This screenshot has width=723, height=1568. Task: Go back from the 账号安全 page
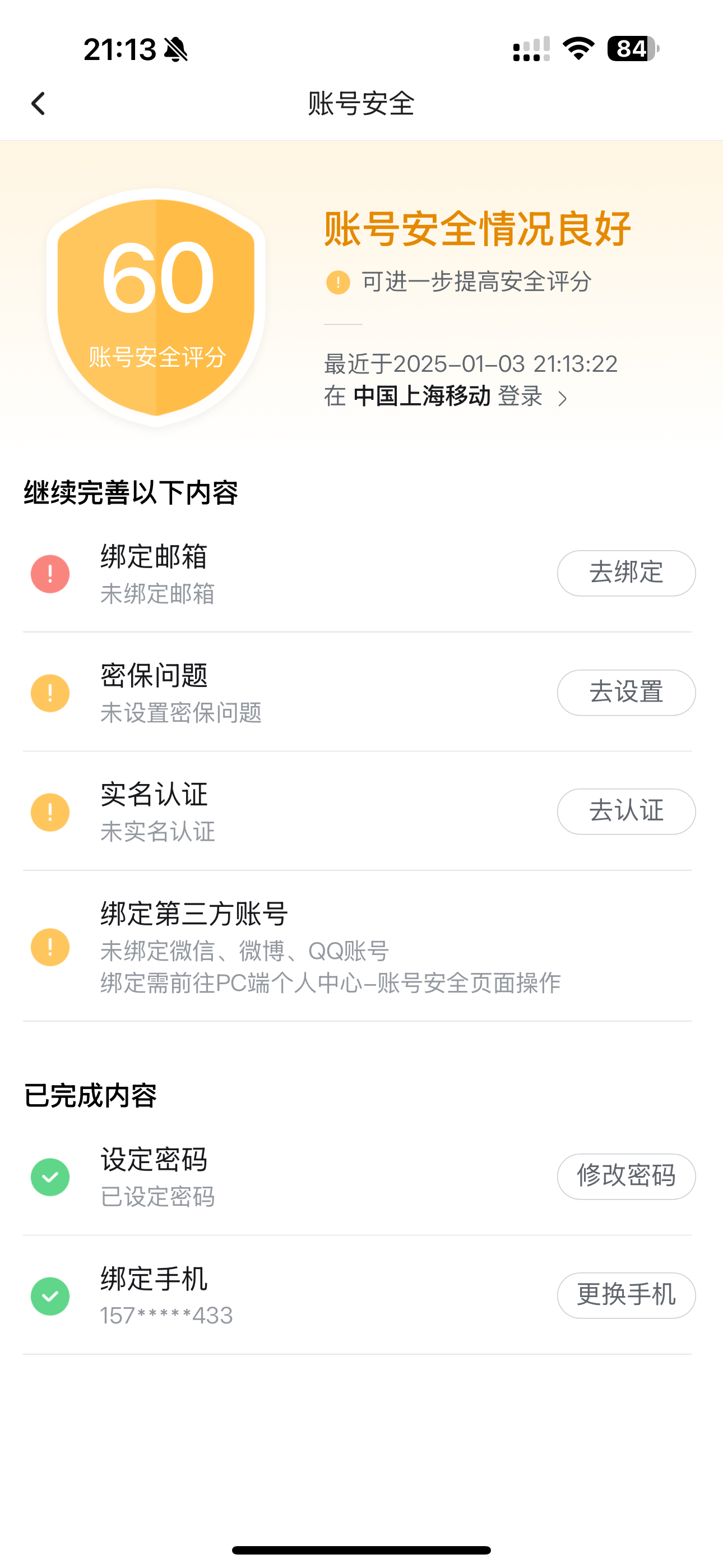(x=38, y=104)
